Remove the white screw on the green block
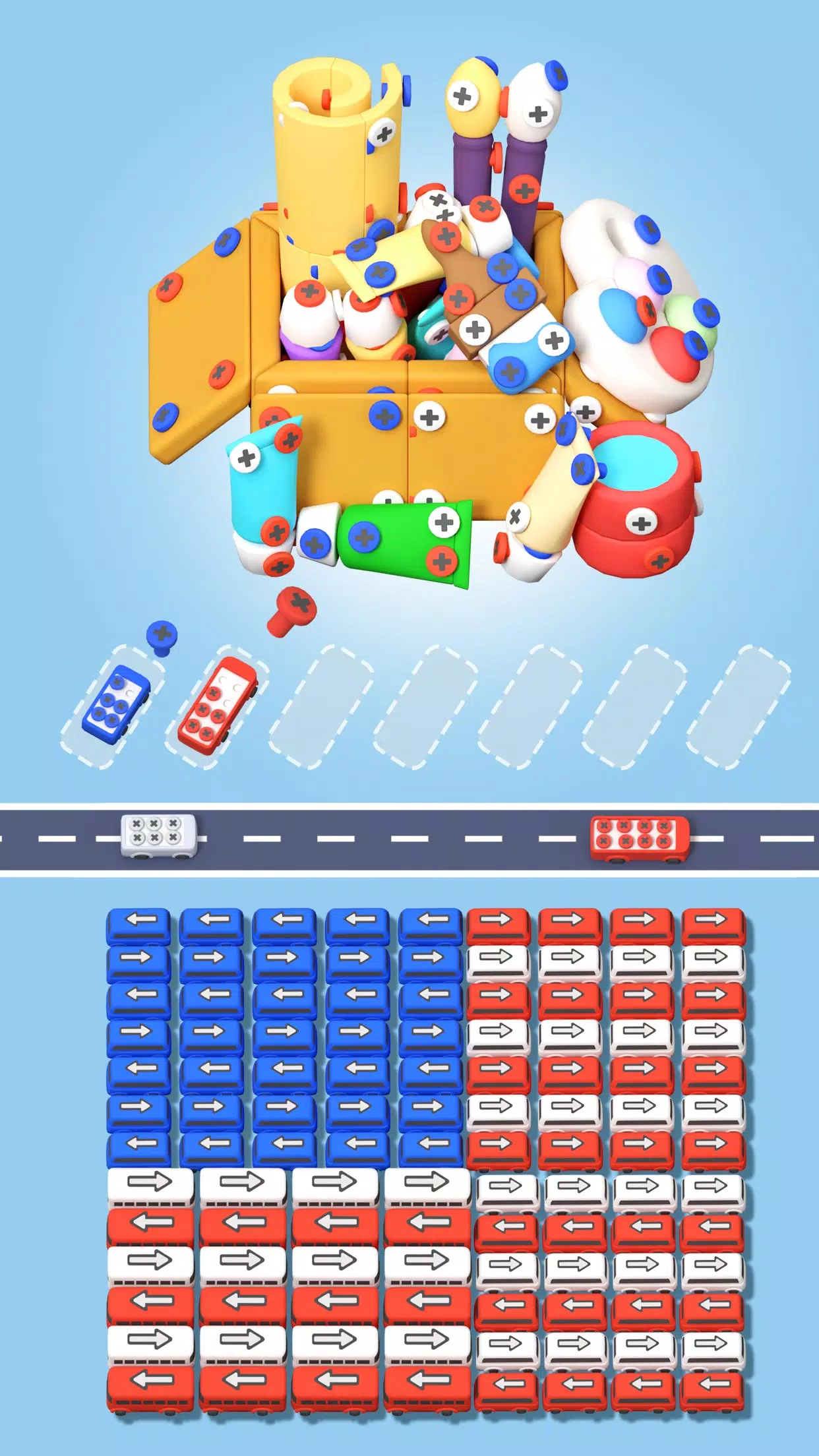Image resolution: width=819 pixels, height=1456 pixels. pos(444,522)
